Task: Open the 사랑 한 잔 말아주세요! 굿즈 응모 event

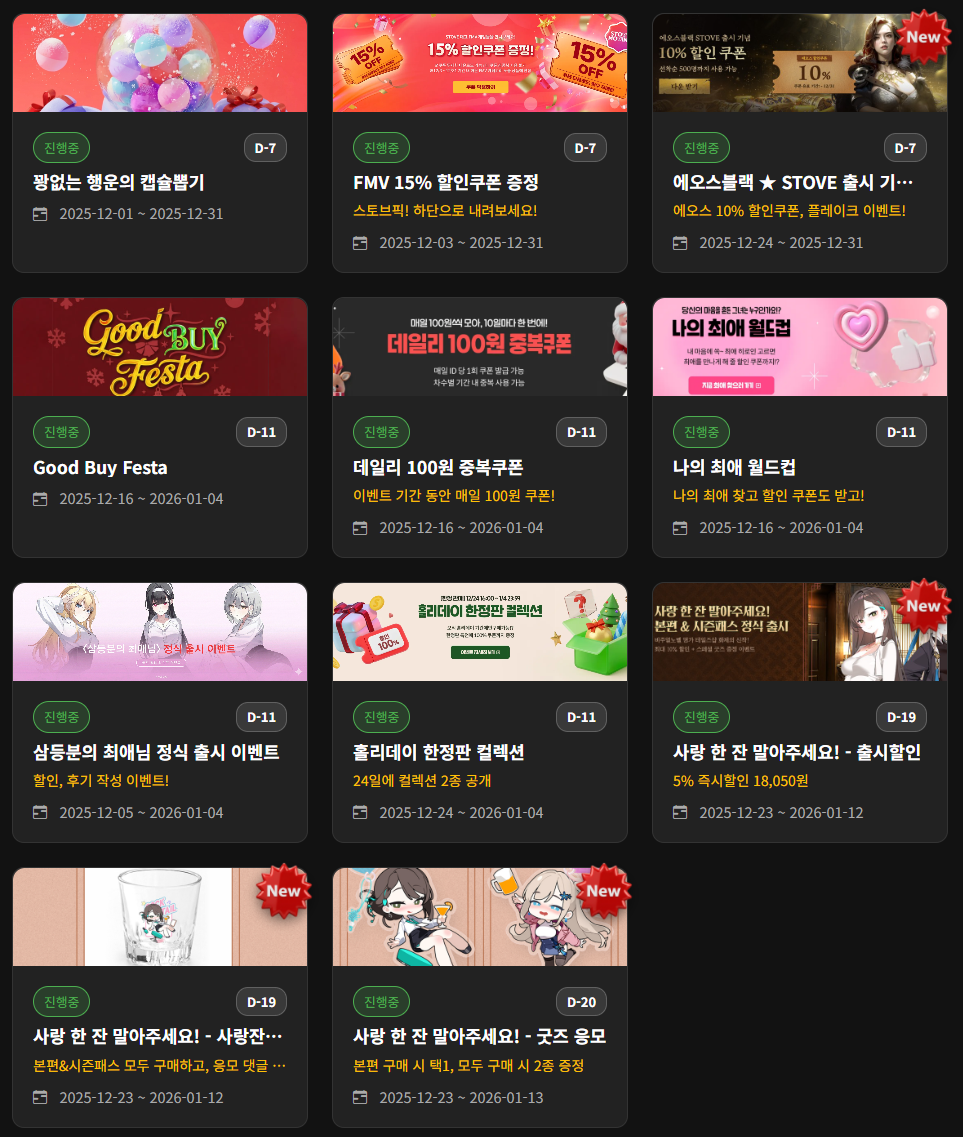Action: pos(479,998)
